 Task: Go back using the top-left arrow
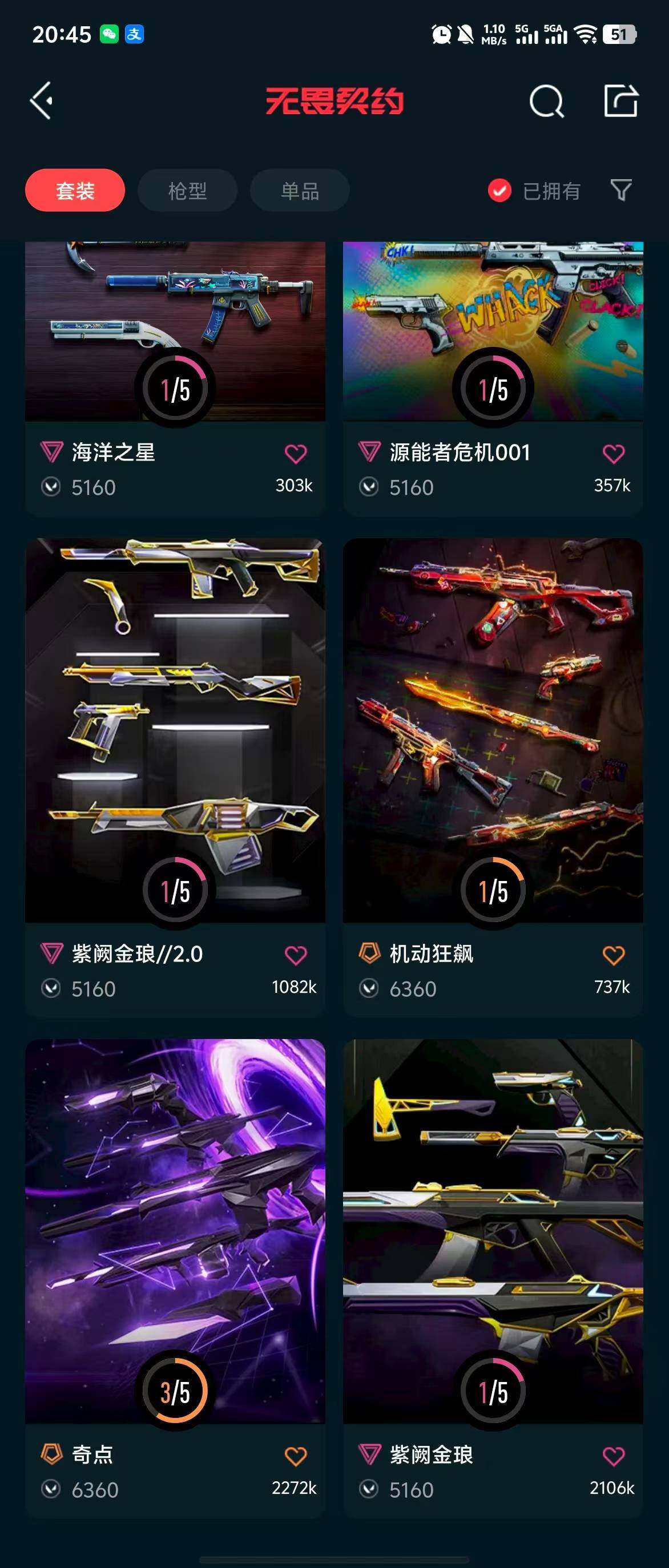[x=42, y=100]
